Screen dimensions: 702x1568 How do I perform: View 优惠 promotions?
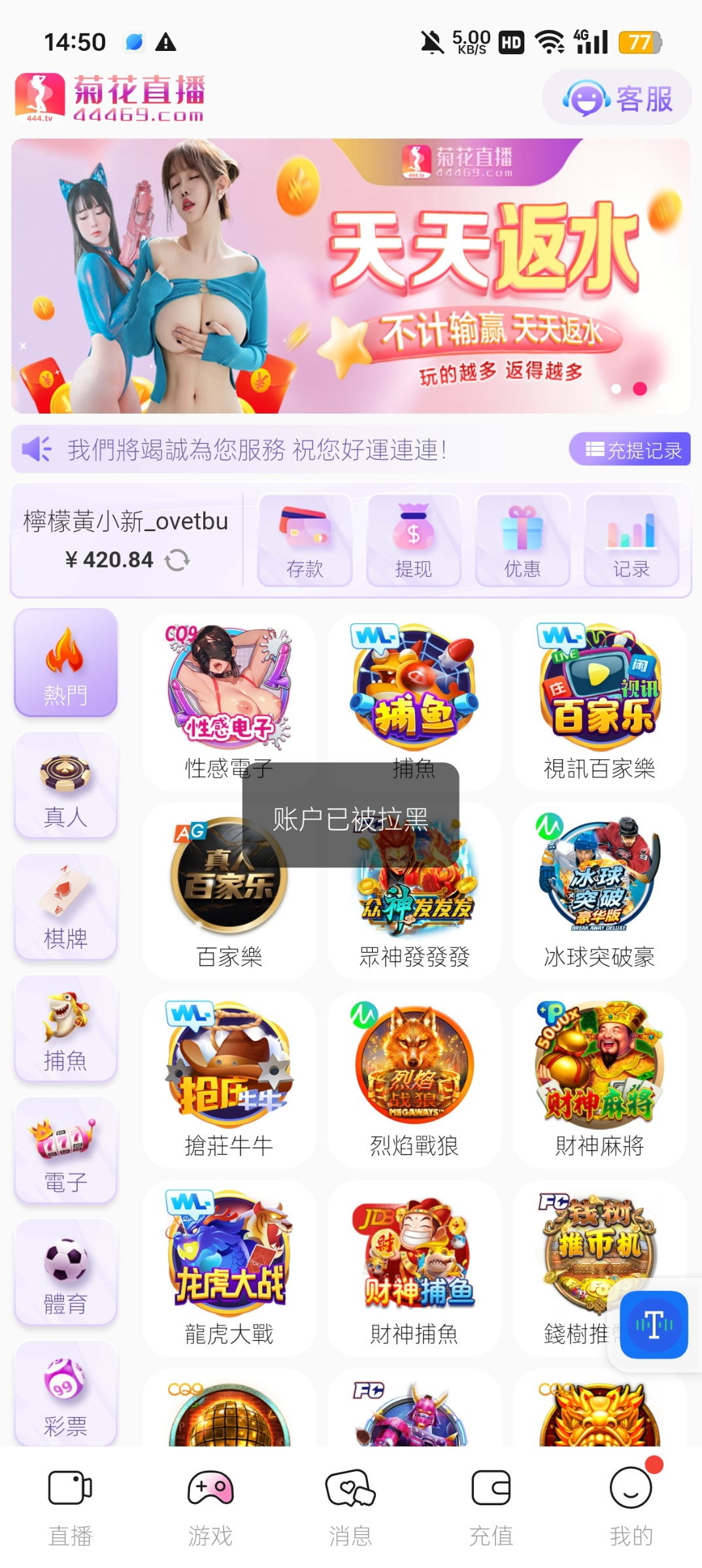(x=522, y=540)
